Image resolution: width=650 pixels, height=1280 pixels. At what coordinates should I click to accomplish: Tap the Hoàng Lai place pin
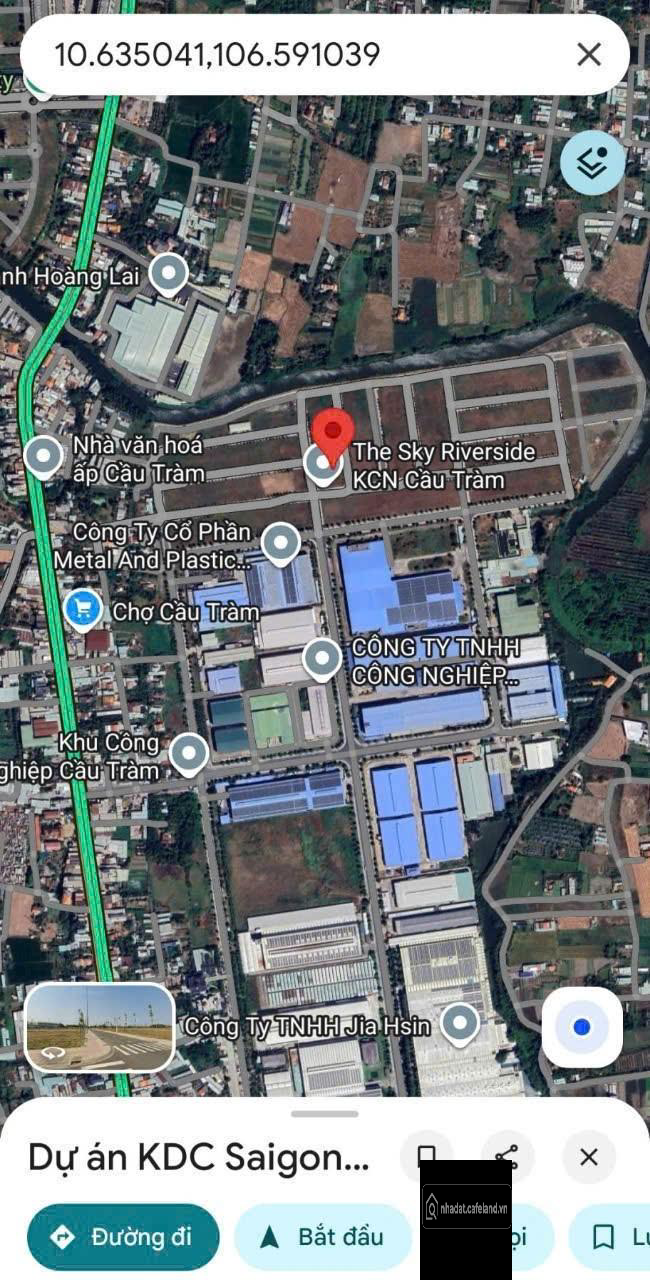point(168,273)
